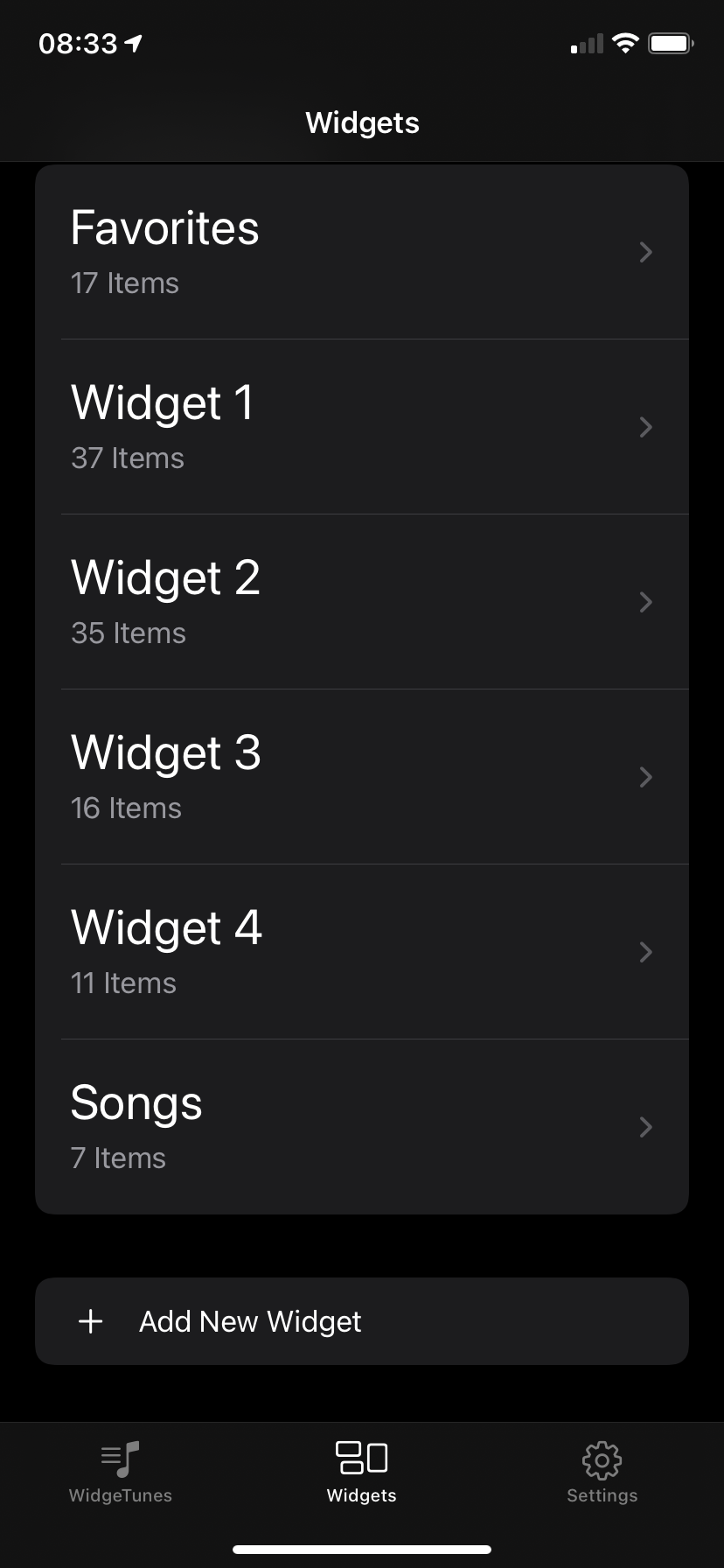Image resolution: width=724 pixels, height=1568 pixels.
Task: Open the Songs widget
Action: (x=362, y=1127)
